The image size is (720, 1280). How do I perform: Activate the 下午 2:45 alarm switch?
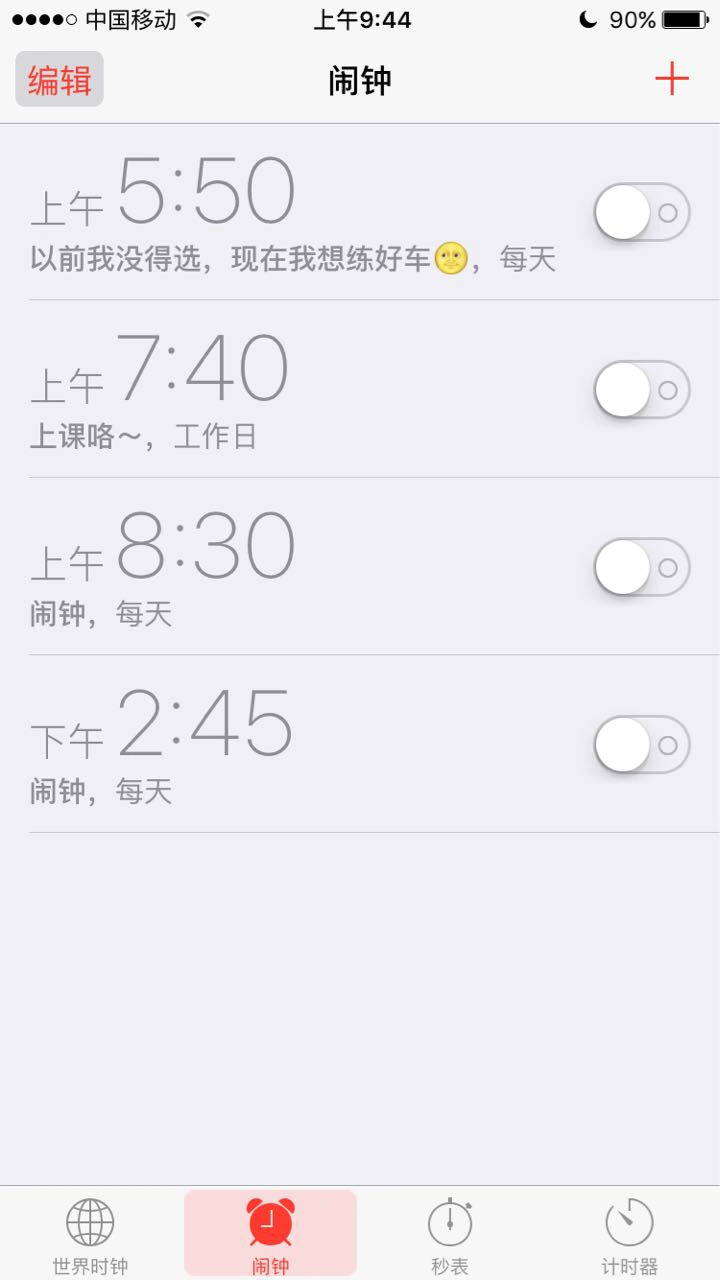coord(642,745)
